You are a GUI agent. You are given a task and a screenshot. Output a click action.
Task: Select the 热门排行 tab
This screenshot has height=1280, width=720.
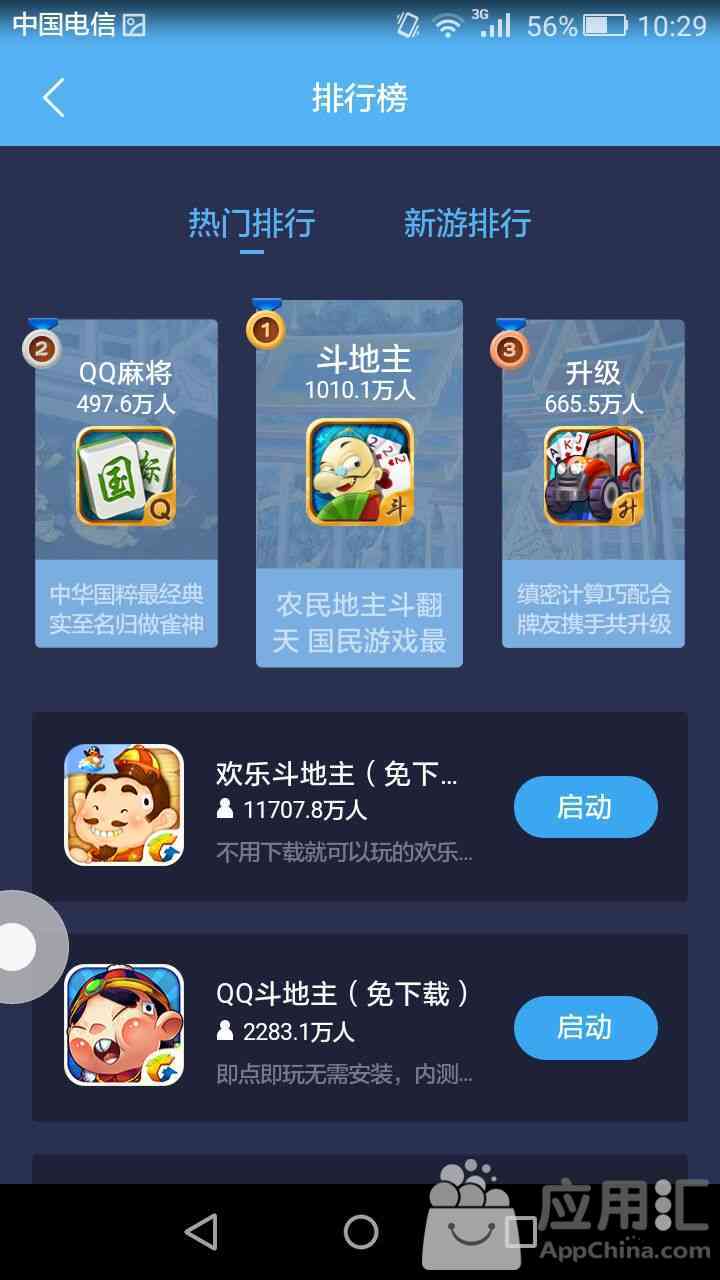252,222
